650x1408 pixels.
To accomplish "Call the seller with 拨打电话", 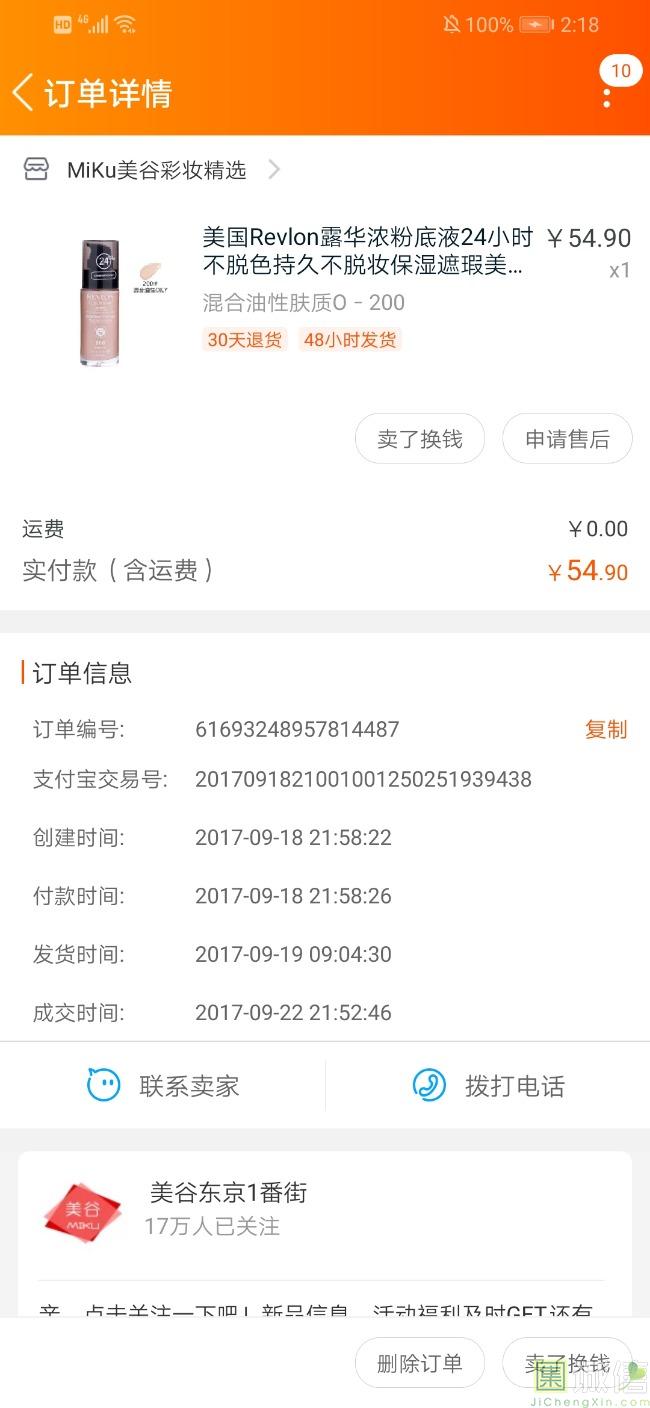I will point(488,1086).
